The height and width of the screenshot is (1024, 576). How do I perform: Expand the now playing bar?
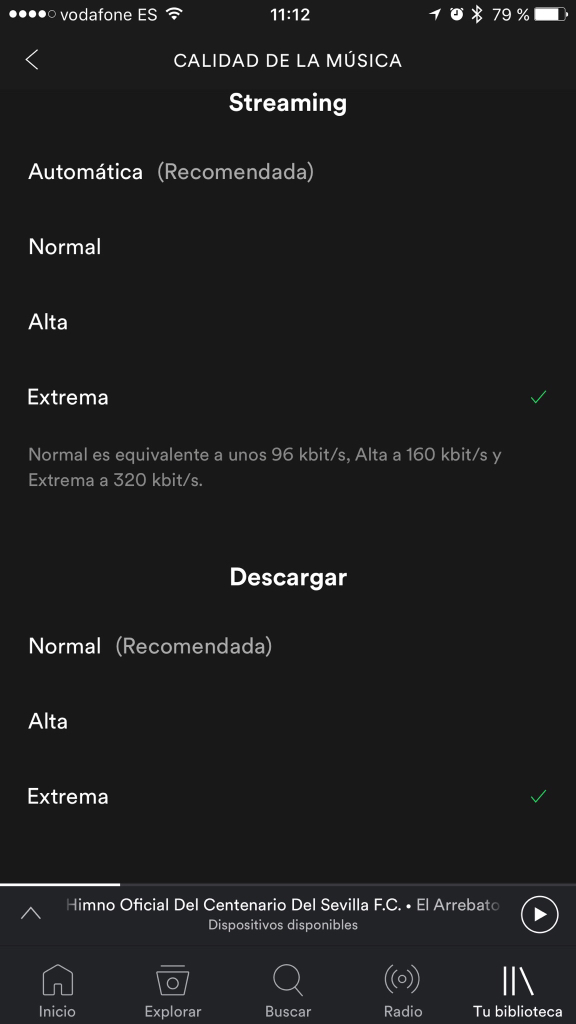[31, 914]
